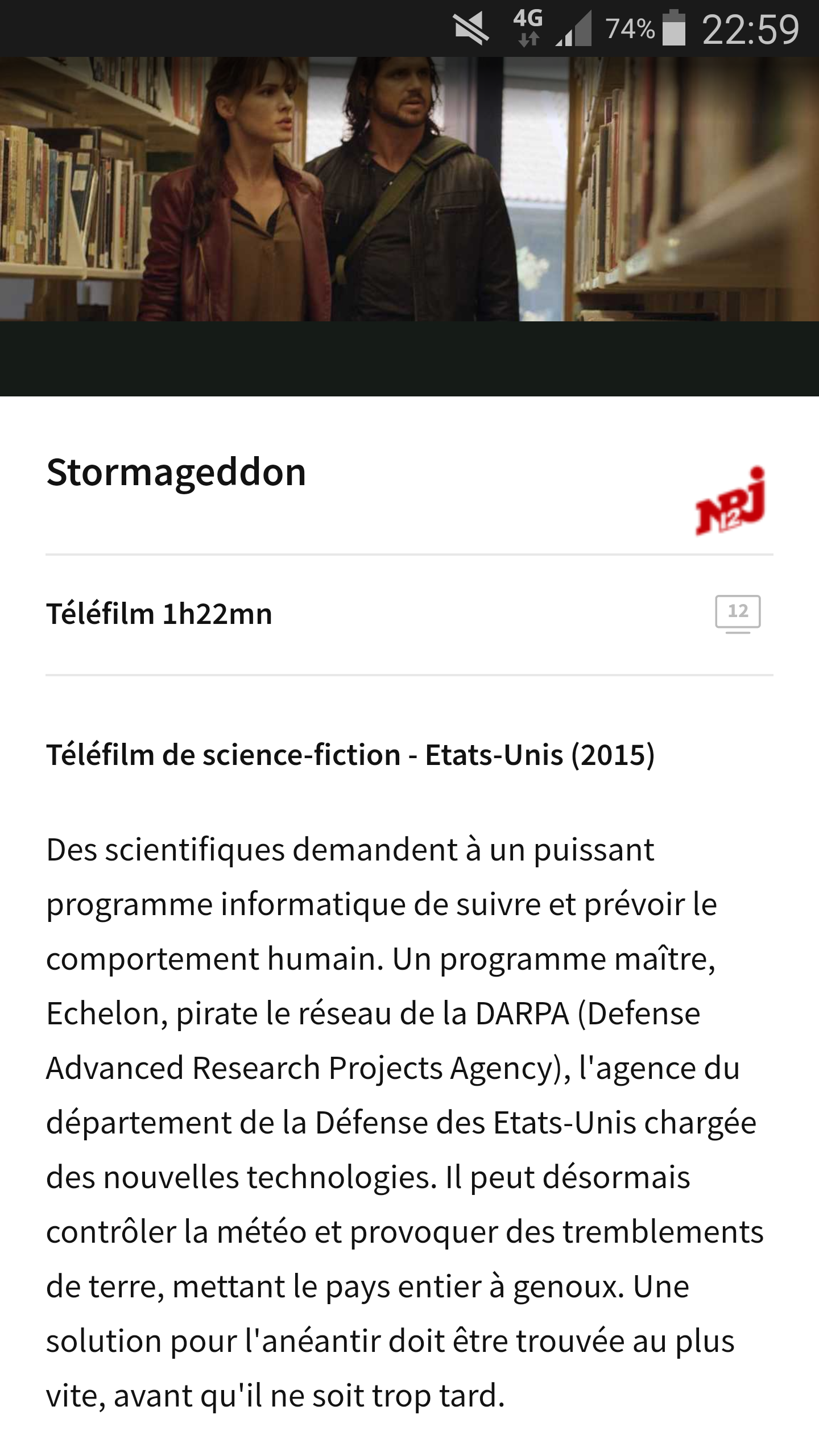Open the Stormageddon header picture

tap(409, 189)
